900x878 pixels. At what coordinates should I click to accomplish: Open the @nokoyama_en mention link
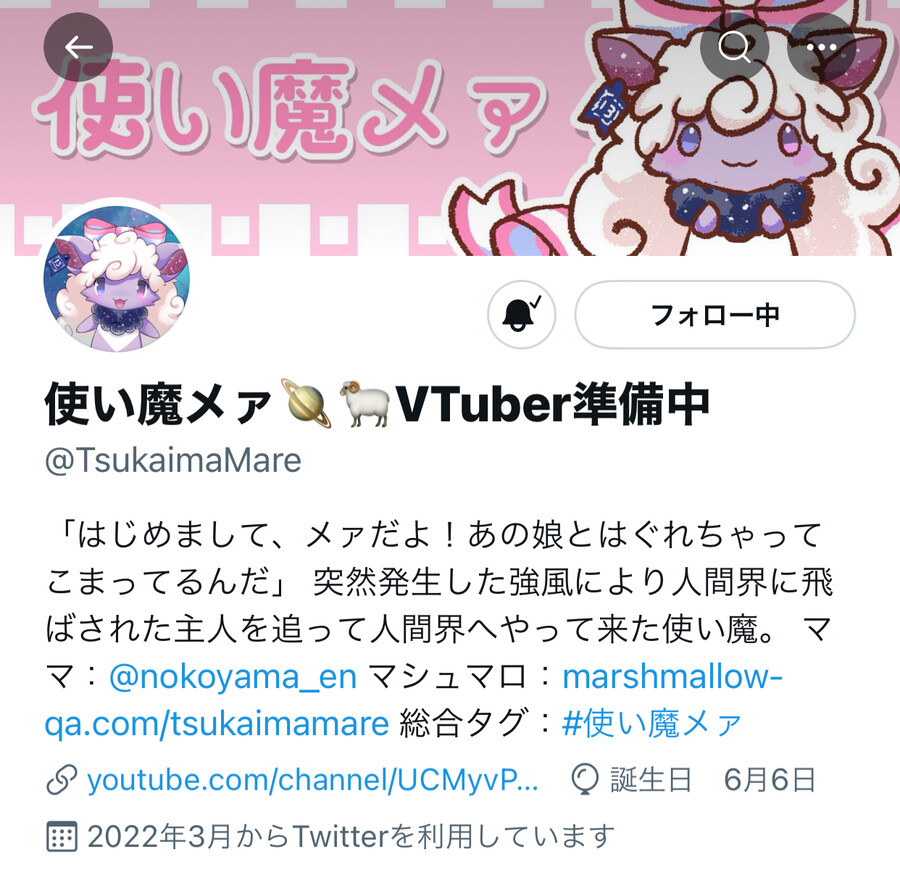[232, 677]
